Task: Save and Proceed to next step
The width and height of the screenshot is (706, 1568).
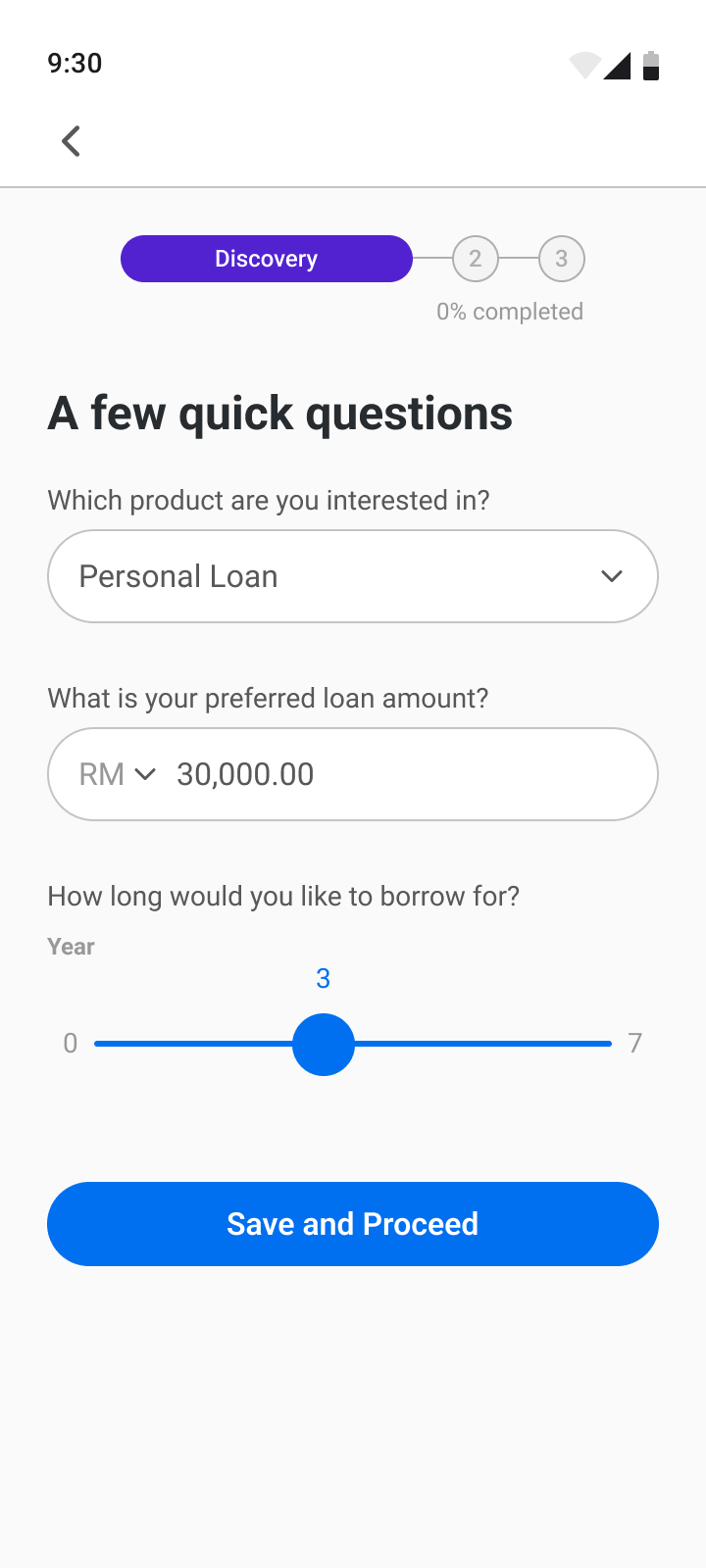Action: coord(353,1224)
